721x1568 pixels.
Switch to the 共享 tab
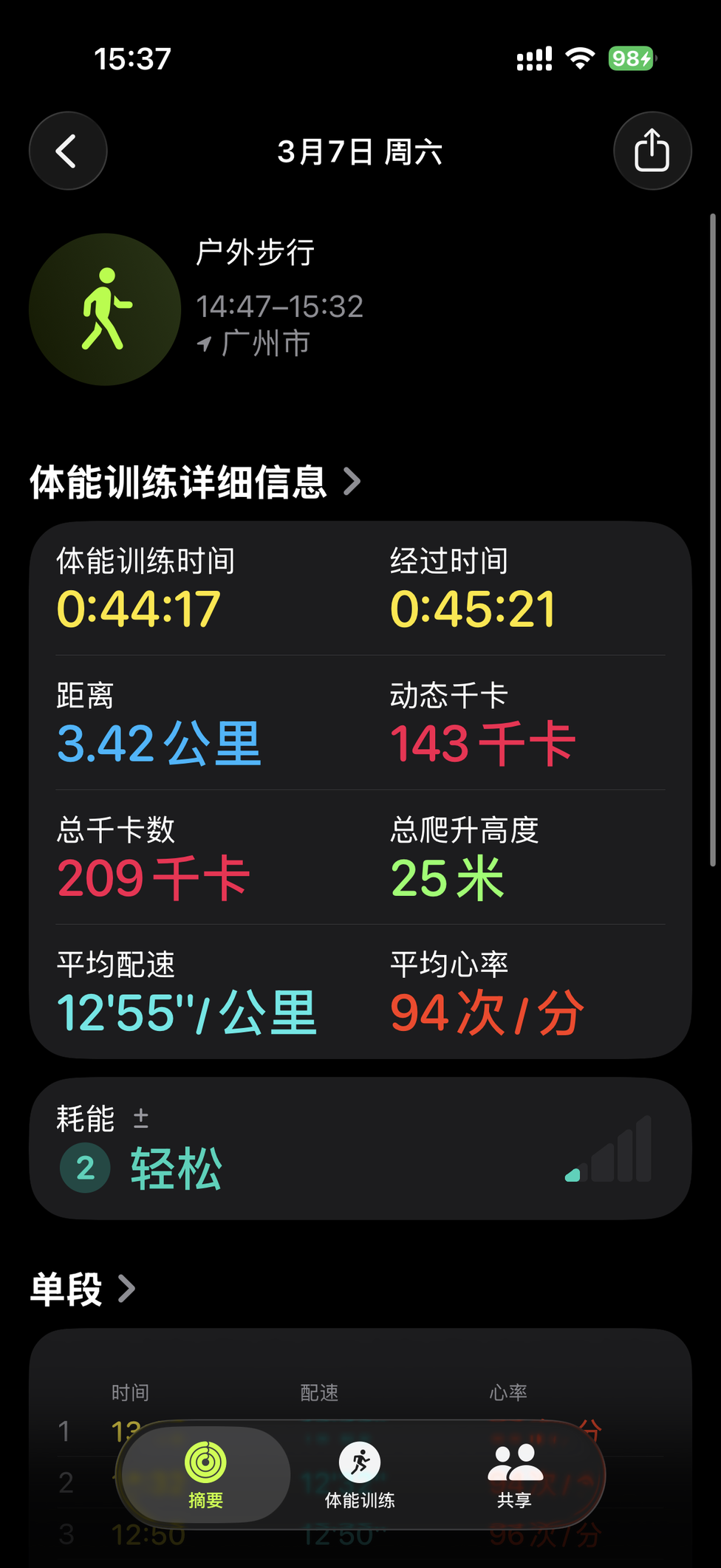515,1475
